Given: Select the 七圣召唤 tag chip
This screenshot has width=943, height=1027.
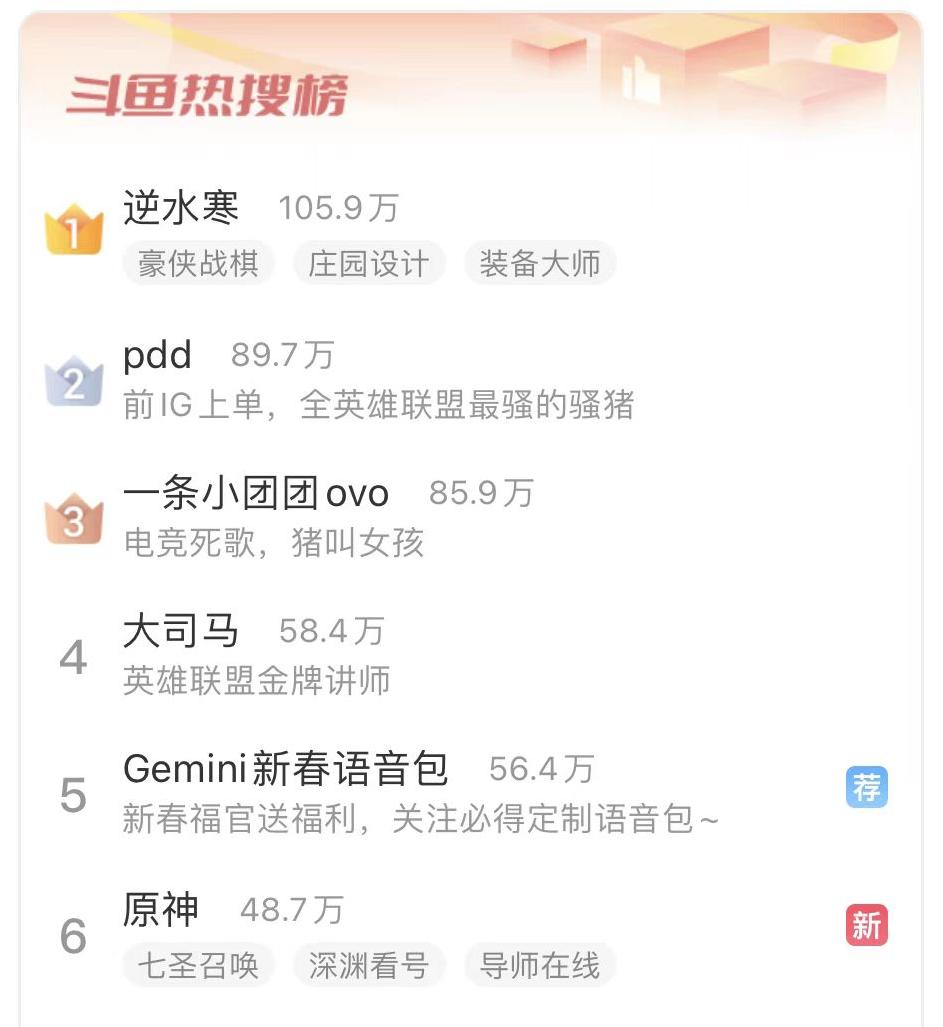Looking at the screenshot, I should (x=197, y=965).
